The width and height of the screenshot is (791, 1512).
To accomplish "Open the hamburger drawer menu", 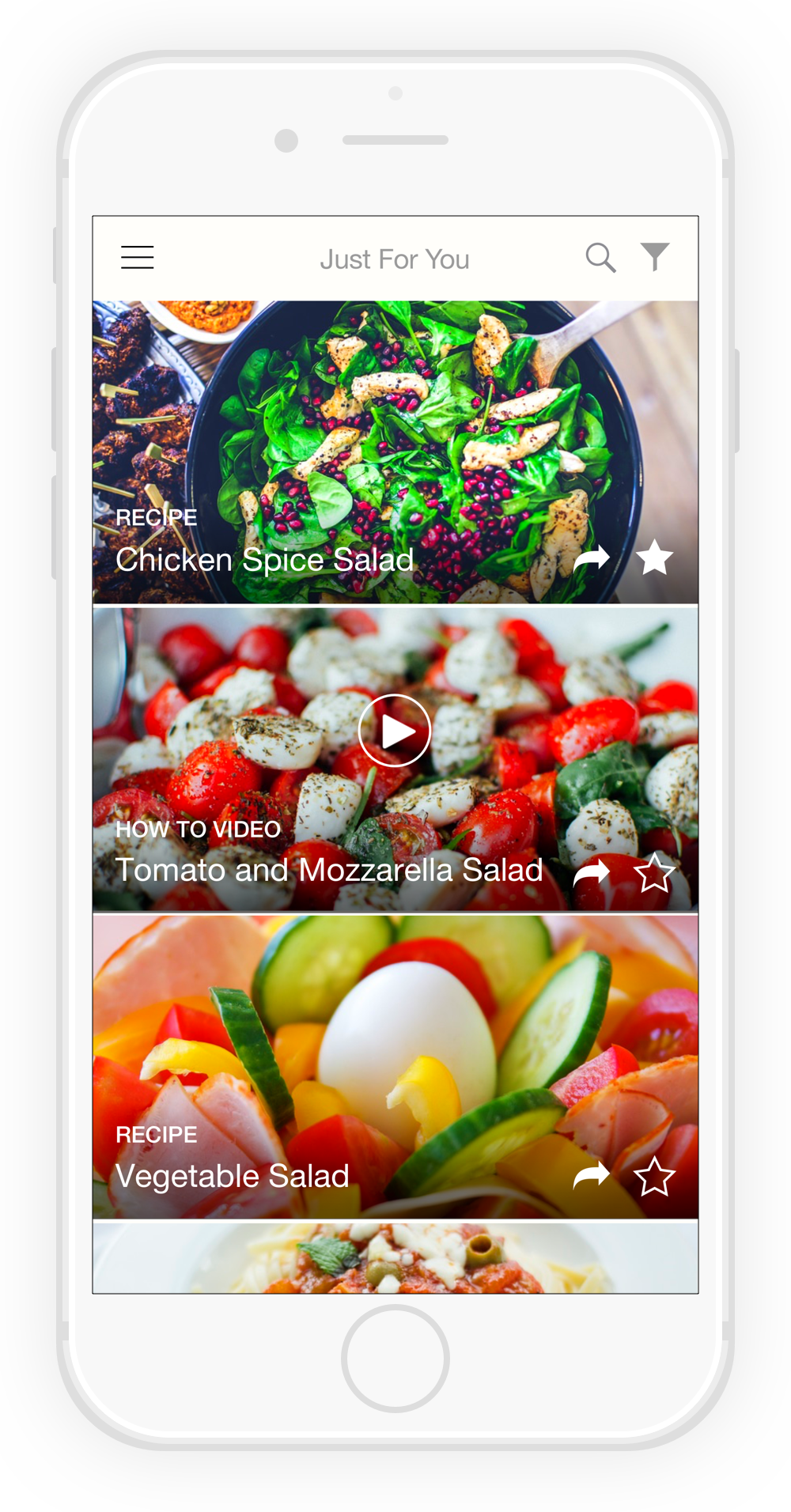I will 137,257.
